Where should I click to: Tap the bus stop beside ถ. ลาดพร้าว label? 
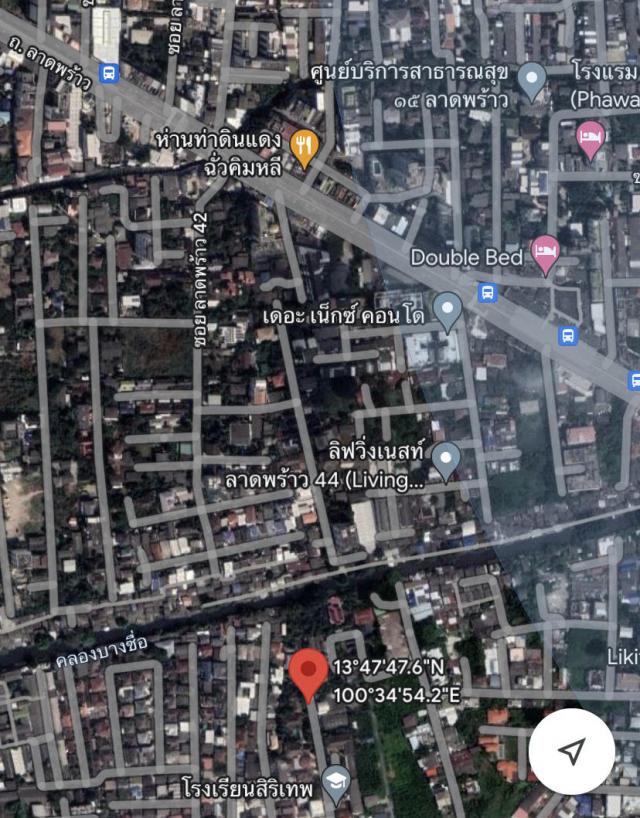tap(109, 72)
